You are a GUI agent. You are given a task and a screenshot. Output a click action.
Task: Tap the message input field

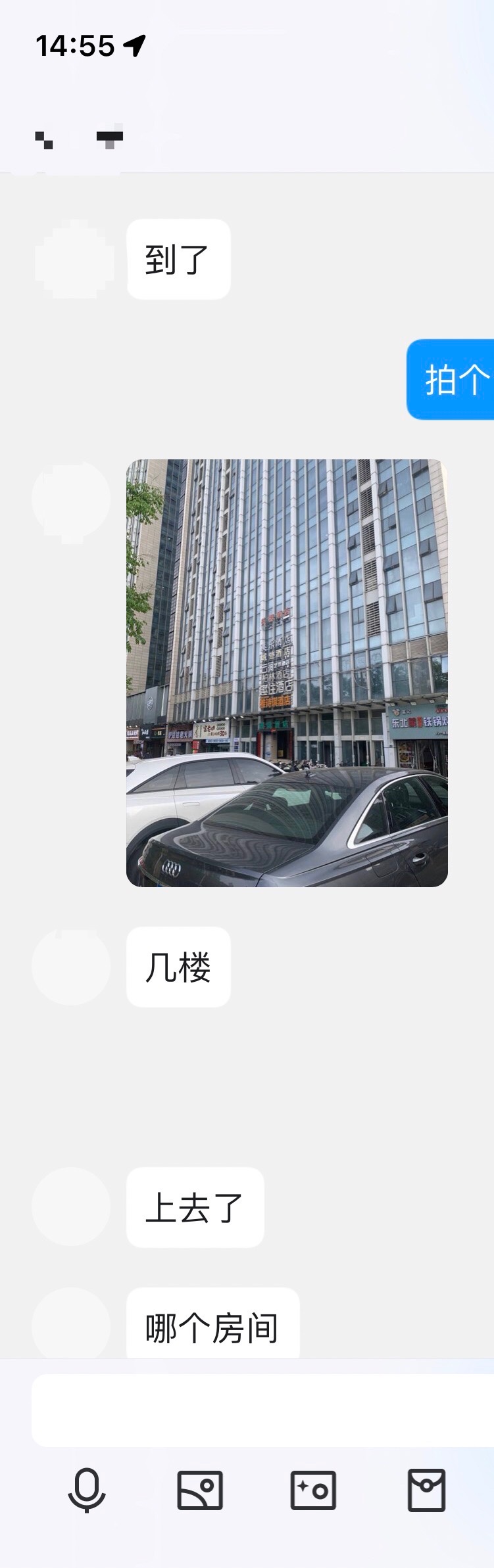[x=263, y=1410]
